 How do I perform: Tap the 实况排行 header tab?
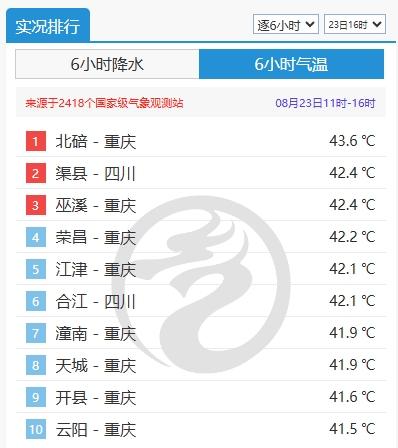[x=48, y=25]
